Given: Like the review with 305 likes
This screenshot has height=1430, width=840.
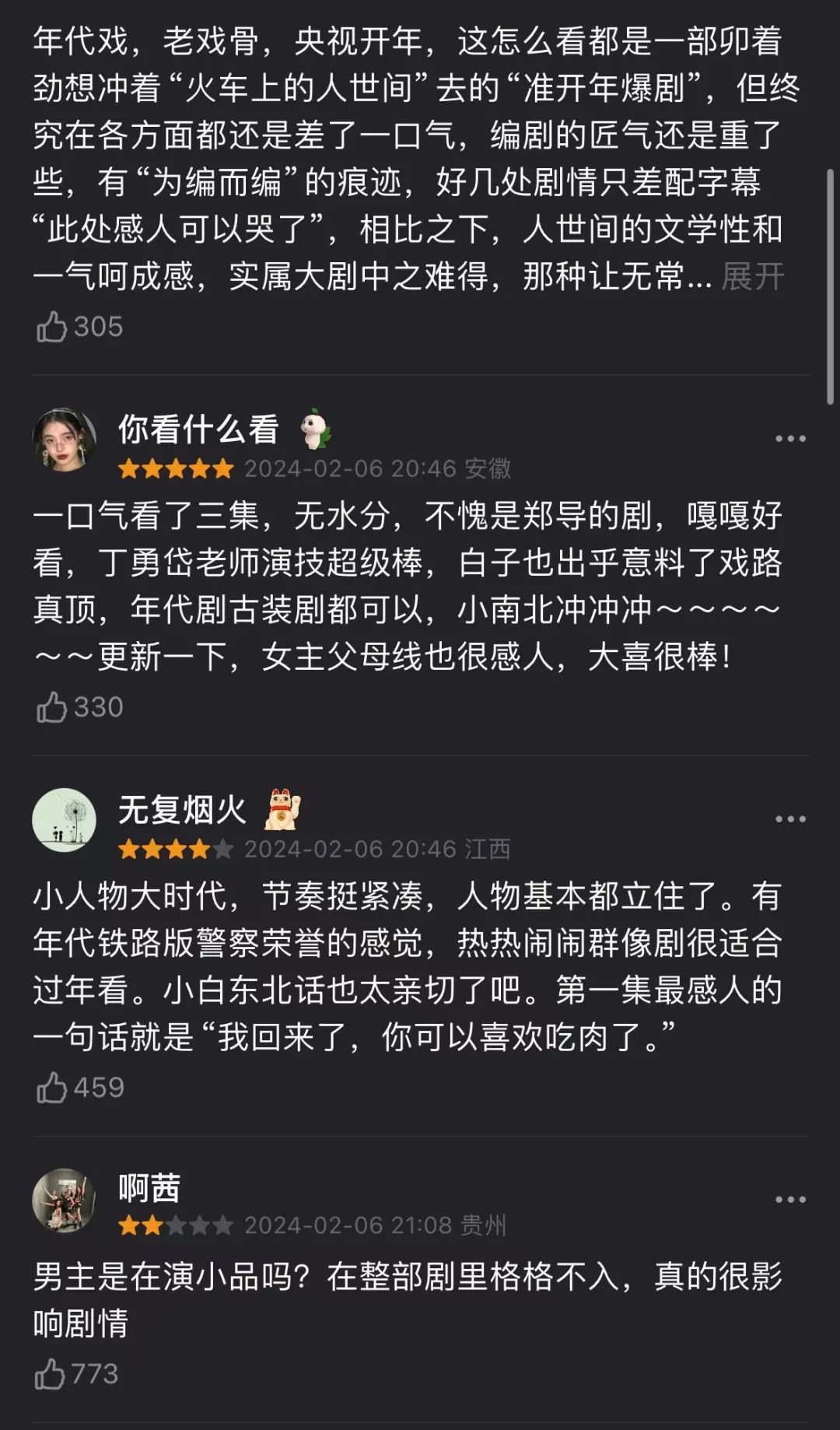Looking at the screenshot, I should pyautogui.click(x=79, y=327).
